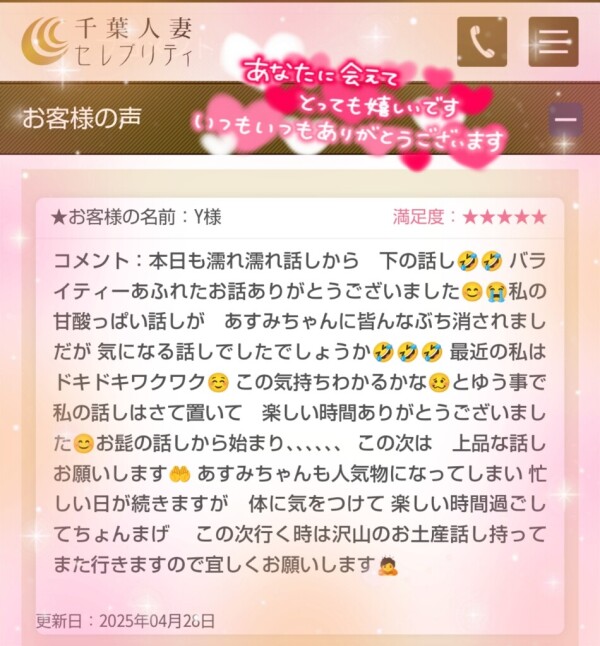This screenshot has height=646, width=600.
Task: Open the hamburger menu
Action: coord(553,42)
